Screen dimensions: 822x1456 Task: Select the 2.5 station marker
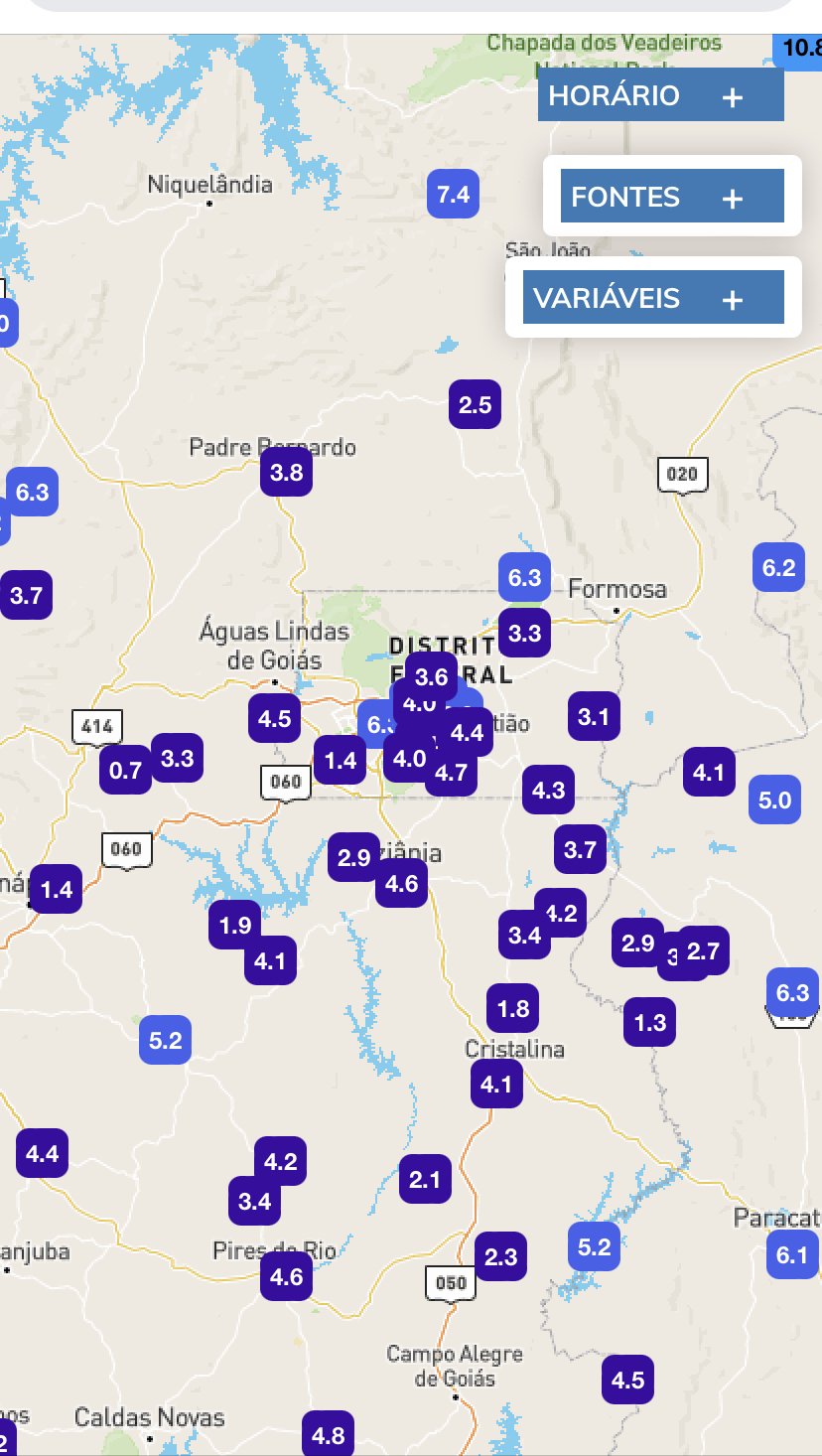tap(476, 404)
